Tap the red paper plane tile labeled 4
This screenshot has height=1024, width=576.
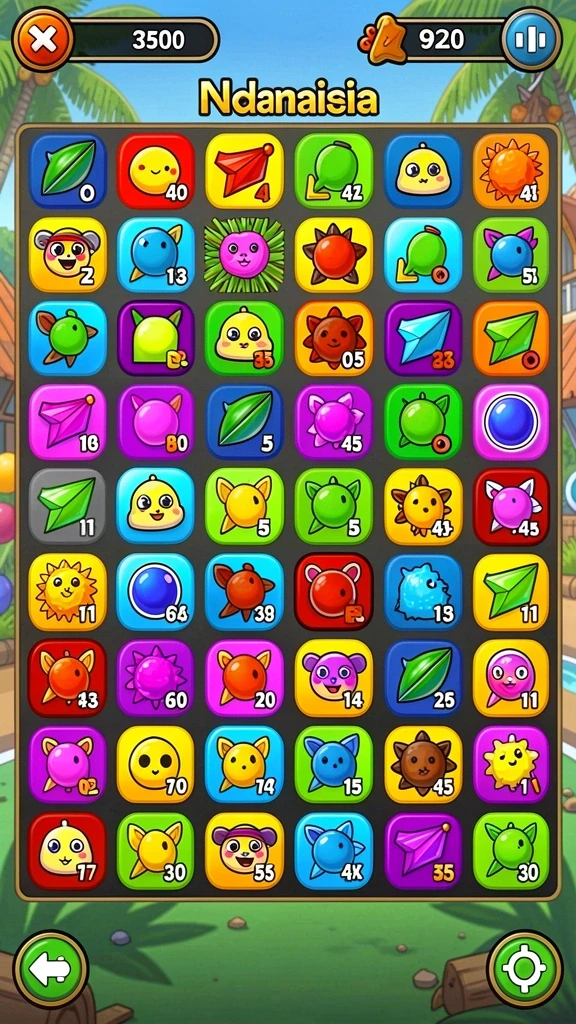[x=244, y=171]
